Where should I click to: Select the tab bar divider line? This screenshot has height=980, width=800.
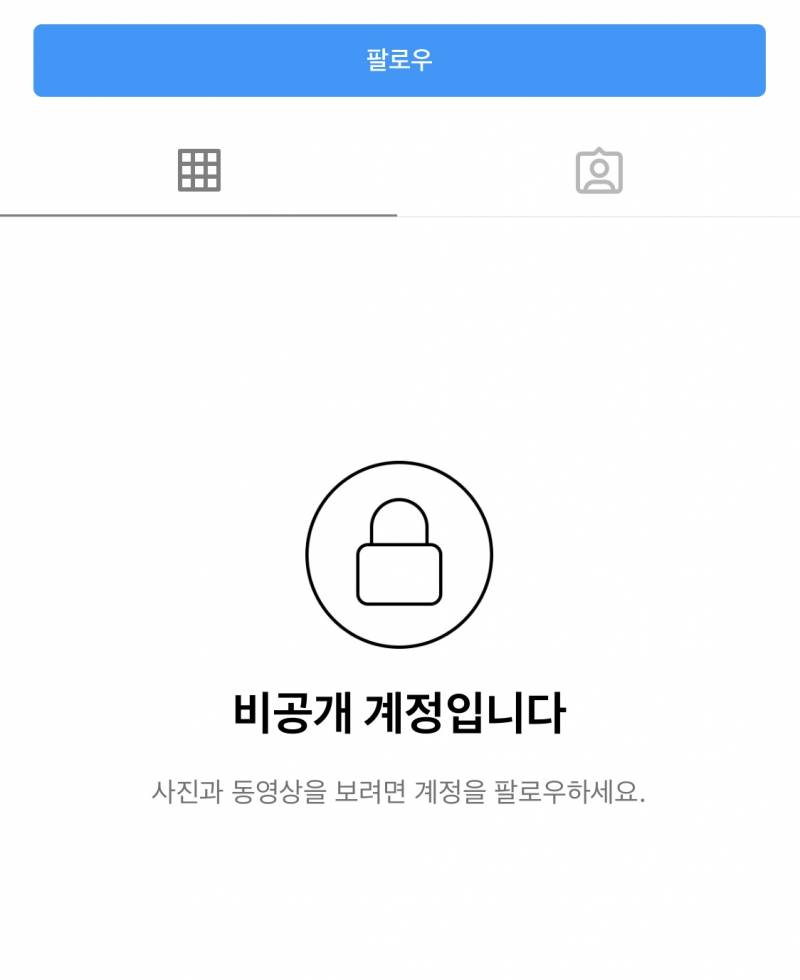(x=600, y=214)
